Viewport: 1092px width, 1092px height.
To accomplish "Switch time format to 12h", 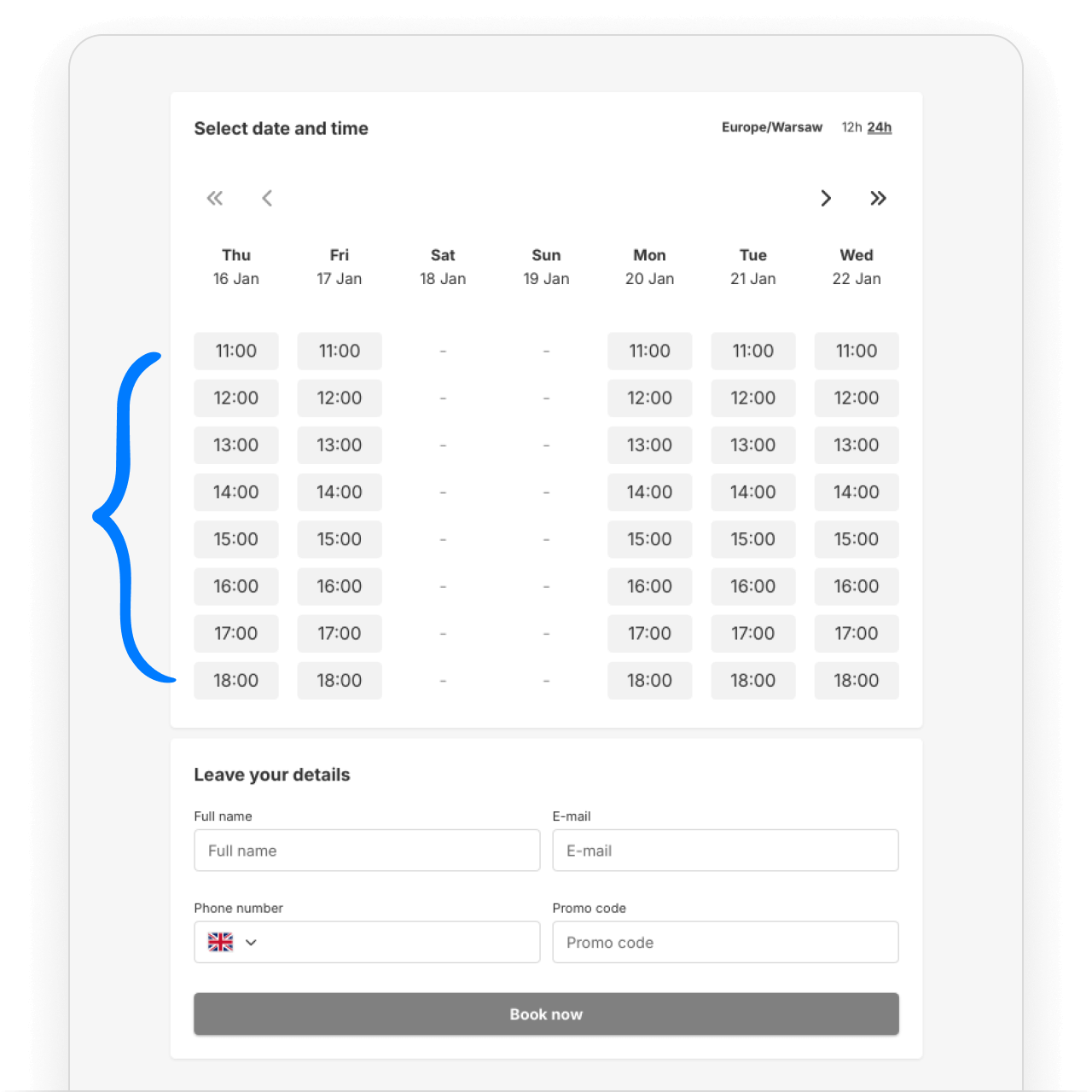I will pyautogui.click(x=851, y=127).
